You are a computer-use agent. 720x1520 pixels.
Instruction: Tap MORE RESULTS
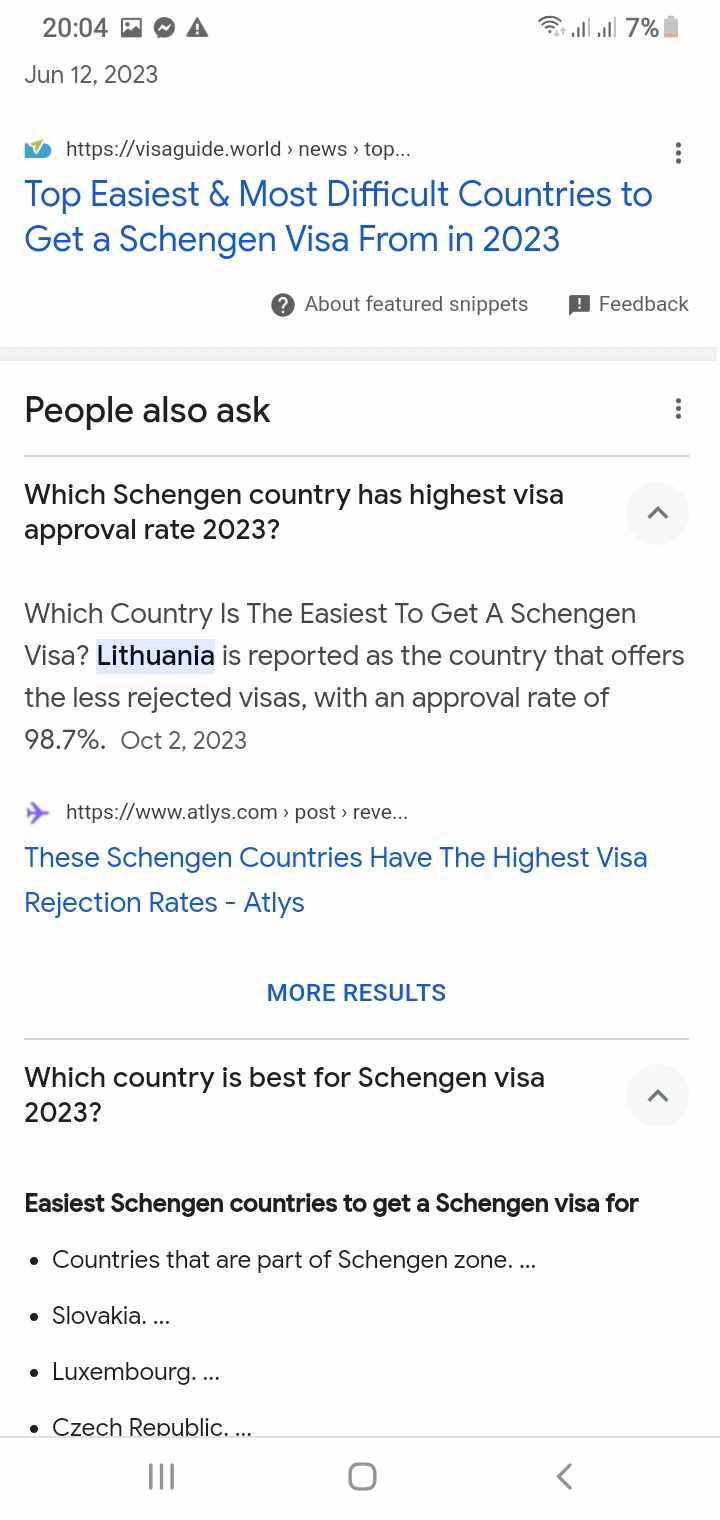pos(356,993)
